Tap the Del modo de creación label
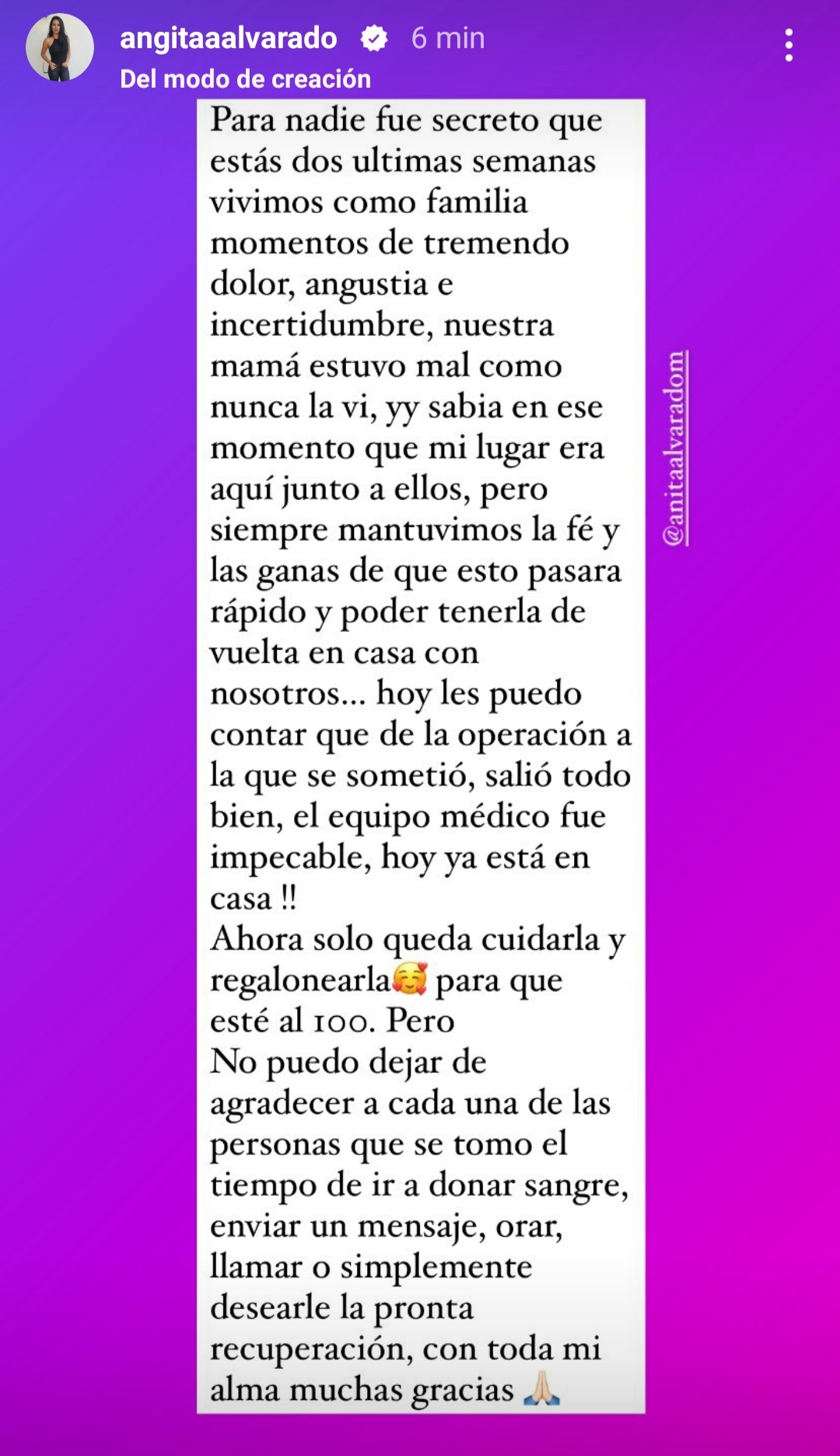 pyautogui.click(x=245, y=79)
